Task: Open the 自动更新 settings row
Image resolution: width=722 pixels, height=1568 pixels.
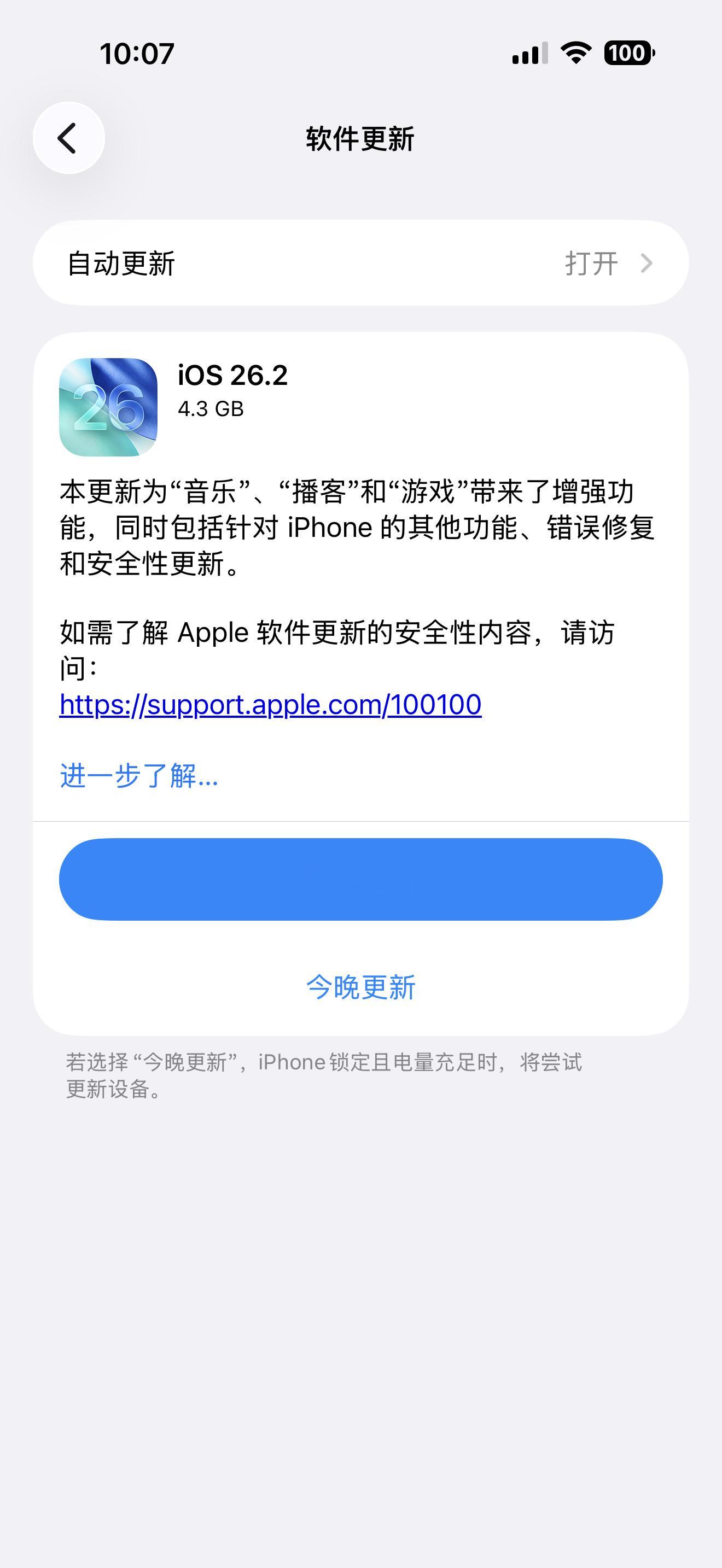Action: (x=361, y=263)
